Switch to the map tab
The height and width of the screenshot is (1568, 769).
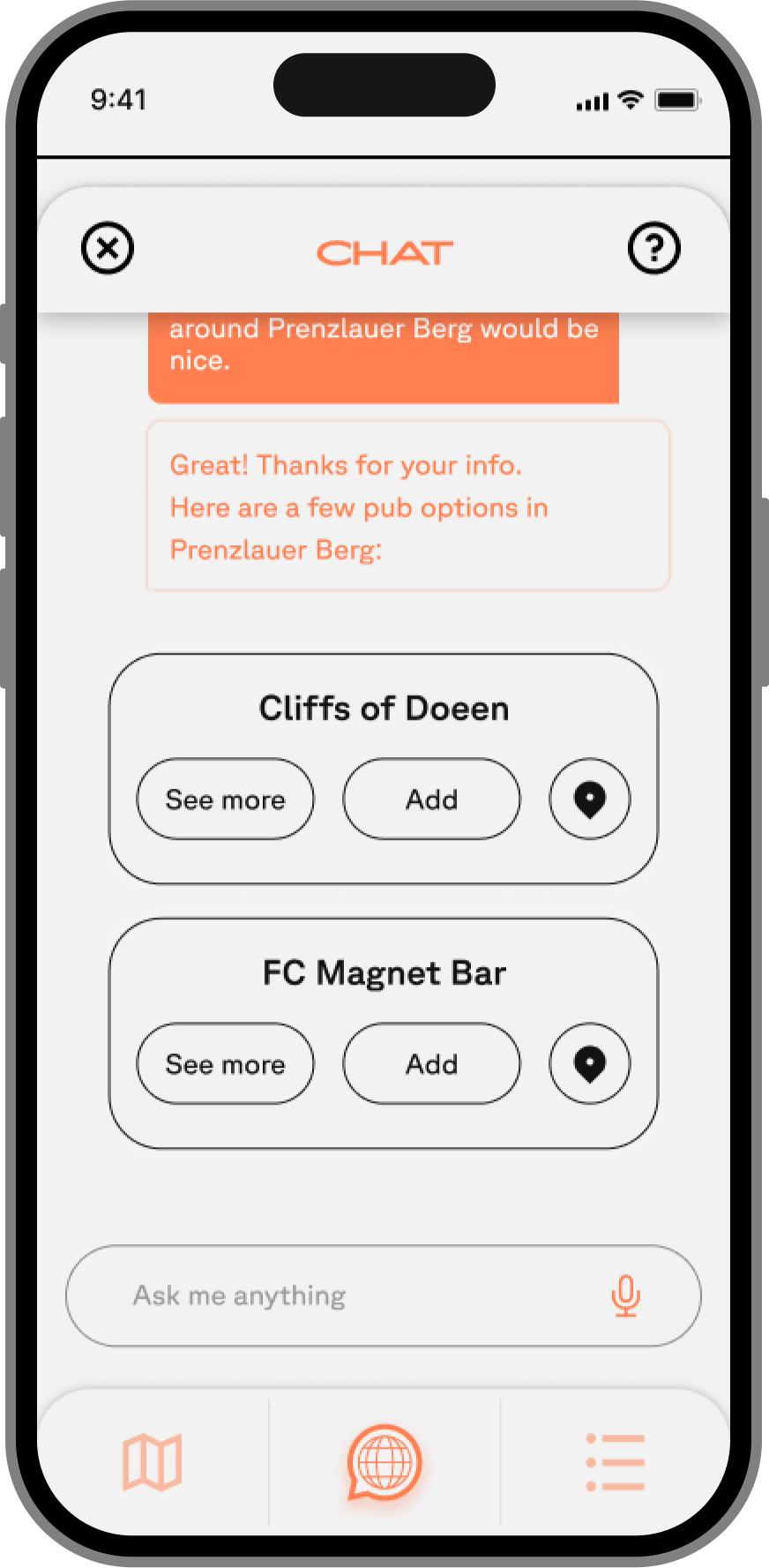click(x=153, y=1462)
